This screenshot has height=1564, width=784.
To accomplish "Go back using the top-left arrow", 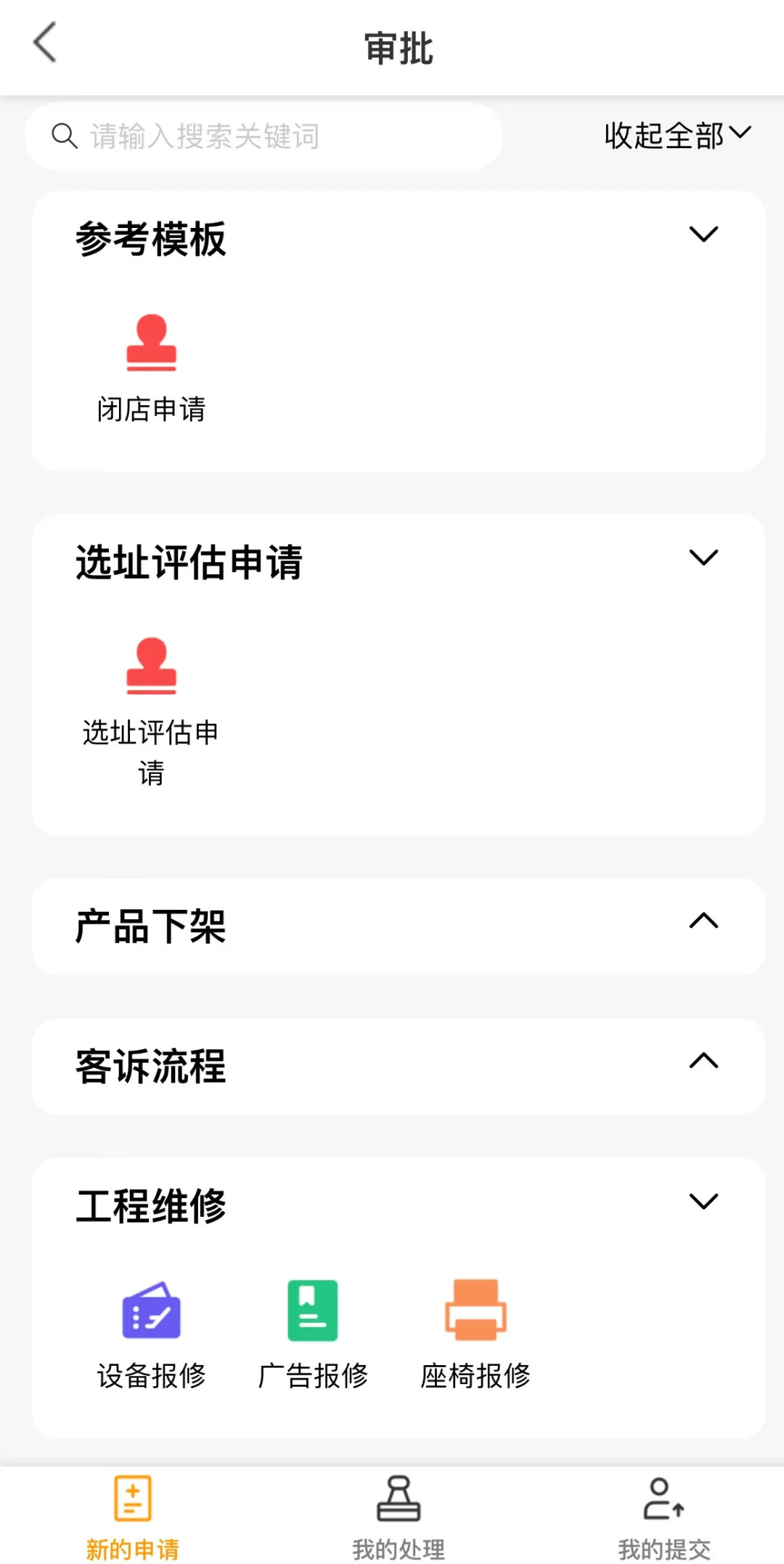I will (x=45, y=43).
